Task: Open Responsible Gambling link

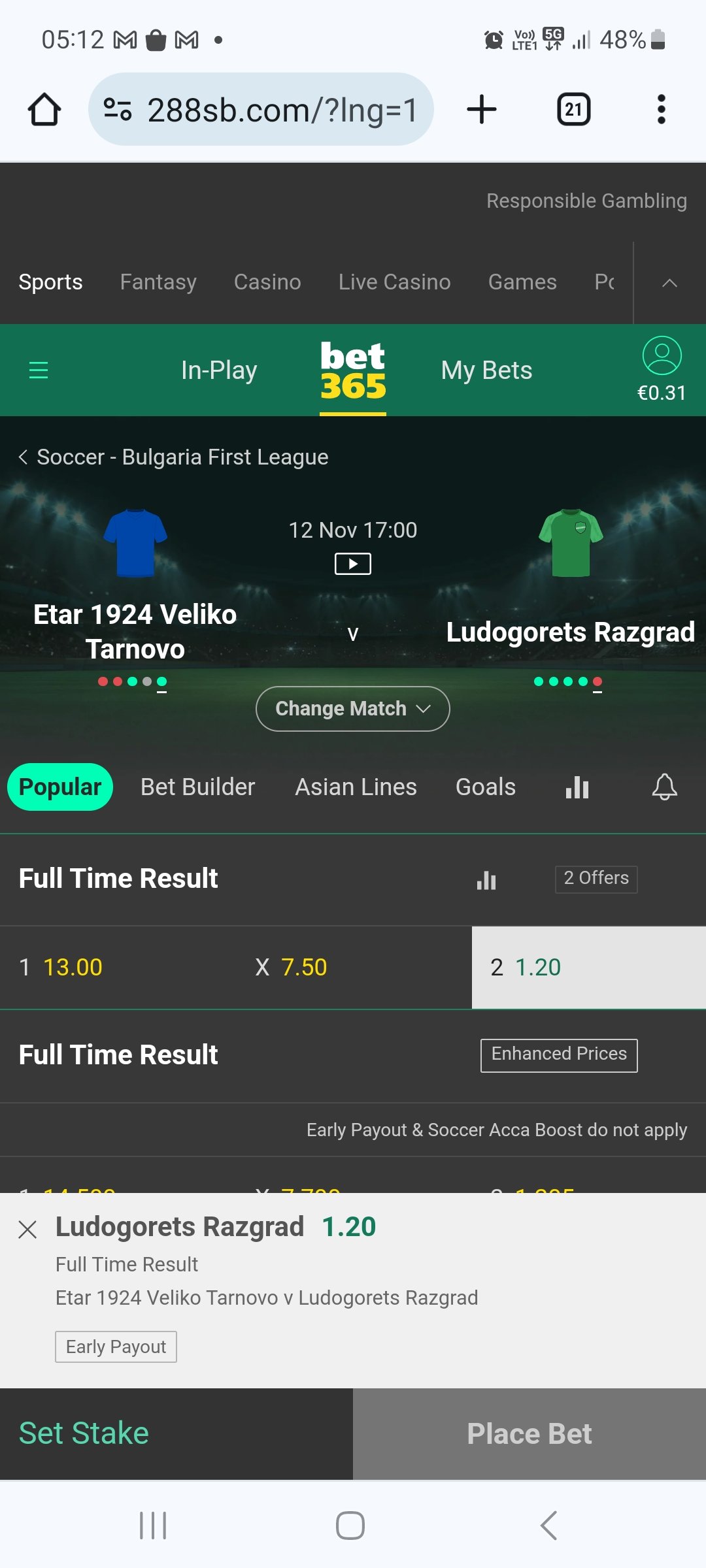Action: [x=586, y=201]
